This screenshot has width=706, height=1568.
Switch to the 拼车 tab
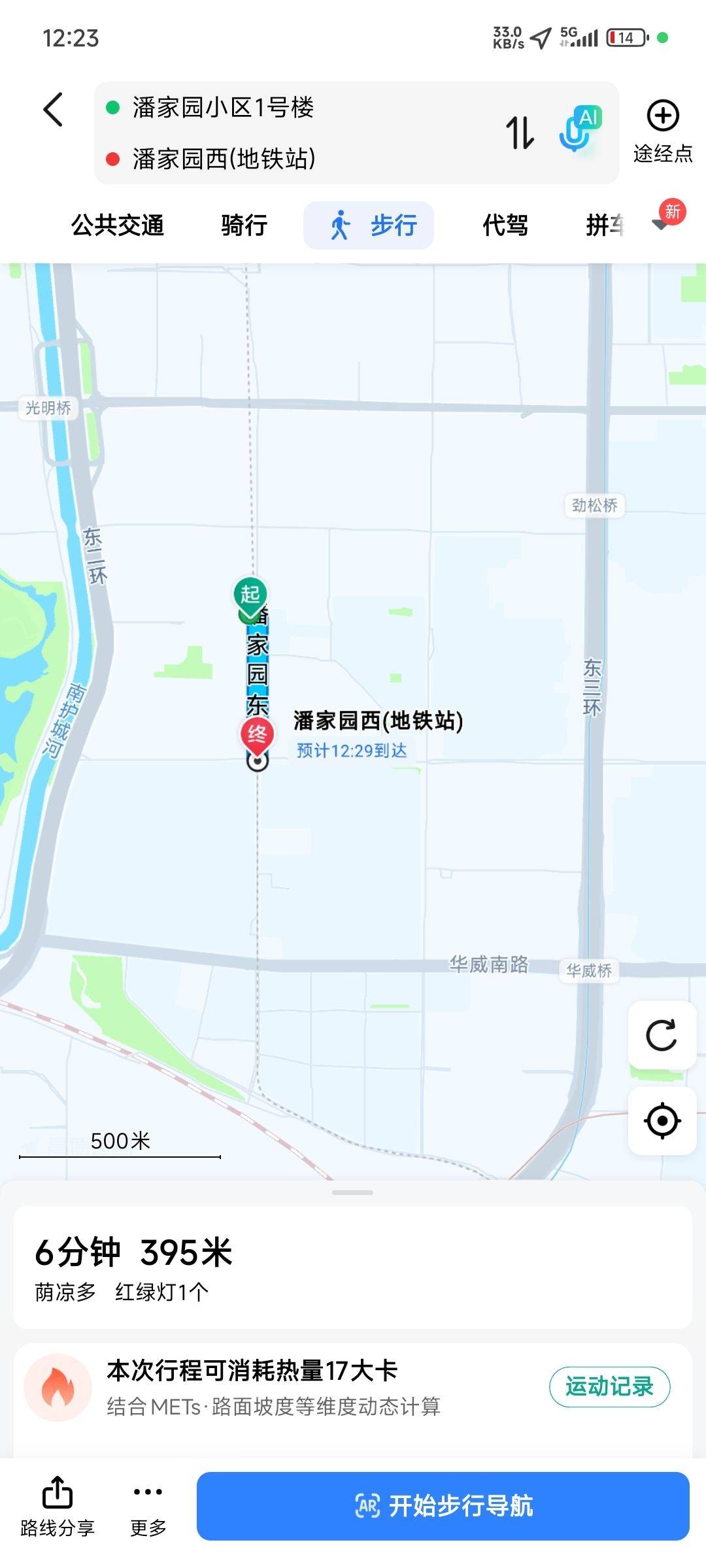pos(605,225)
